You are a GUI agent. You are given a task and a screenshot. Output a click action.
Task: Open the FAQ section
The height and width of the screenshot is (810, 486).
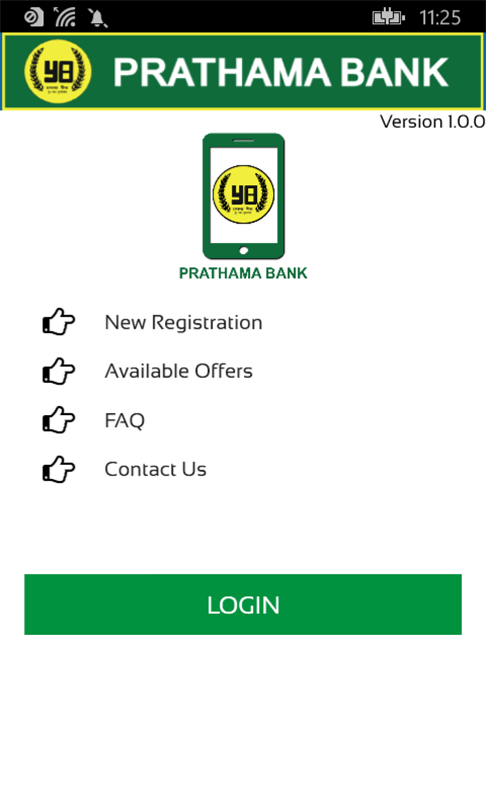click(124, 420)
